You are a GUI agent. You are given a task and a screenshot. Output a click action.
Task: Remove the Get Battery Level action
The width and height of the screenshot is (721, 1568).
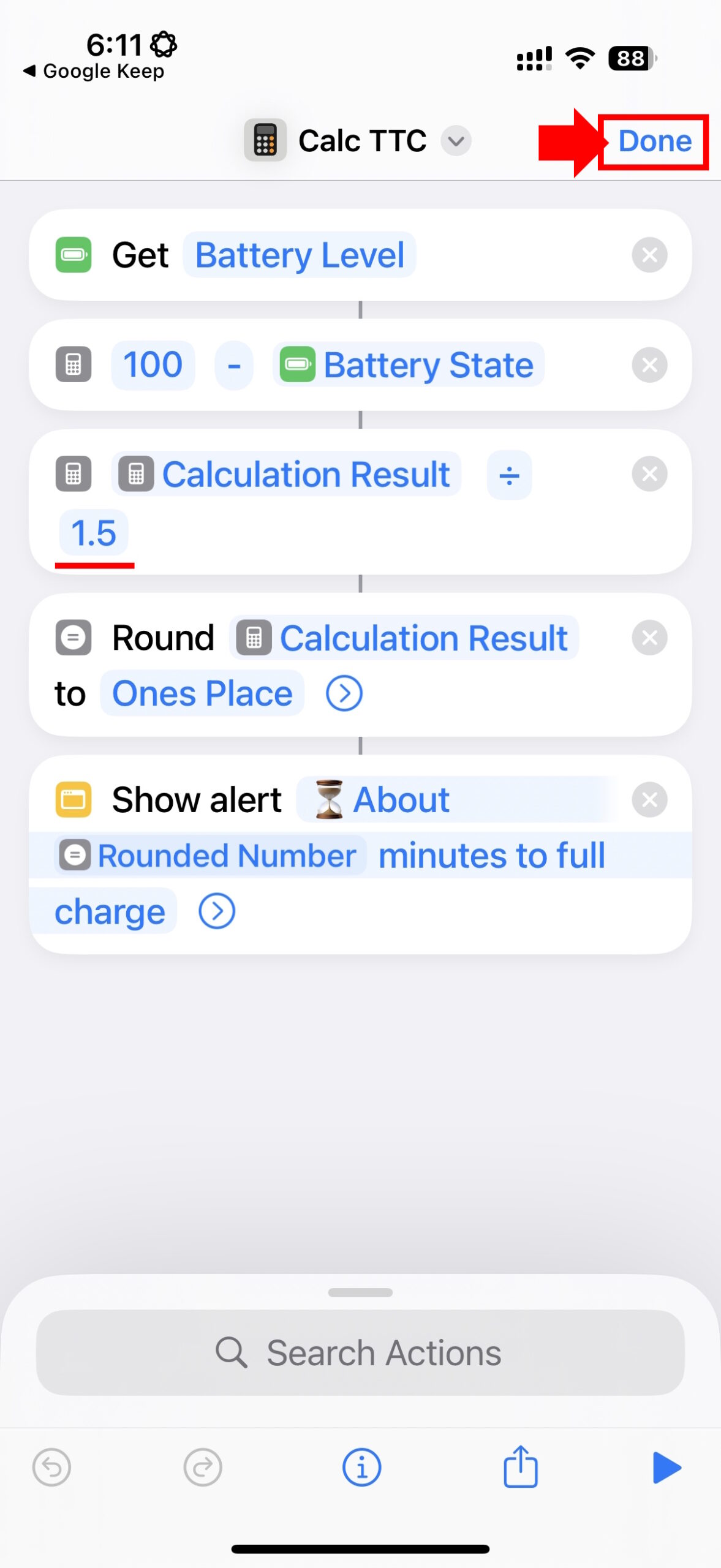pyautogui.click(x=649, y=255)
